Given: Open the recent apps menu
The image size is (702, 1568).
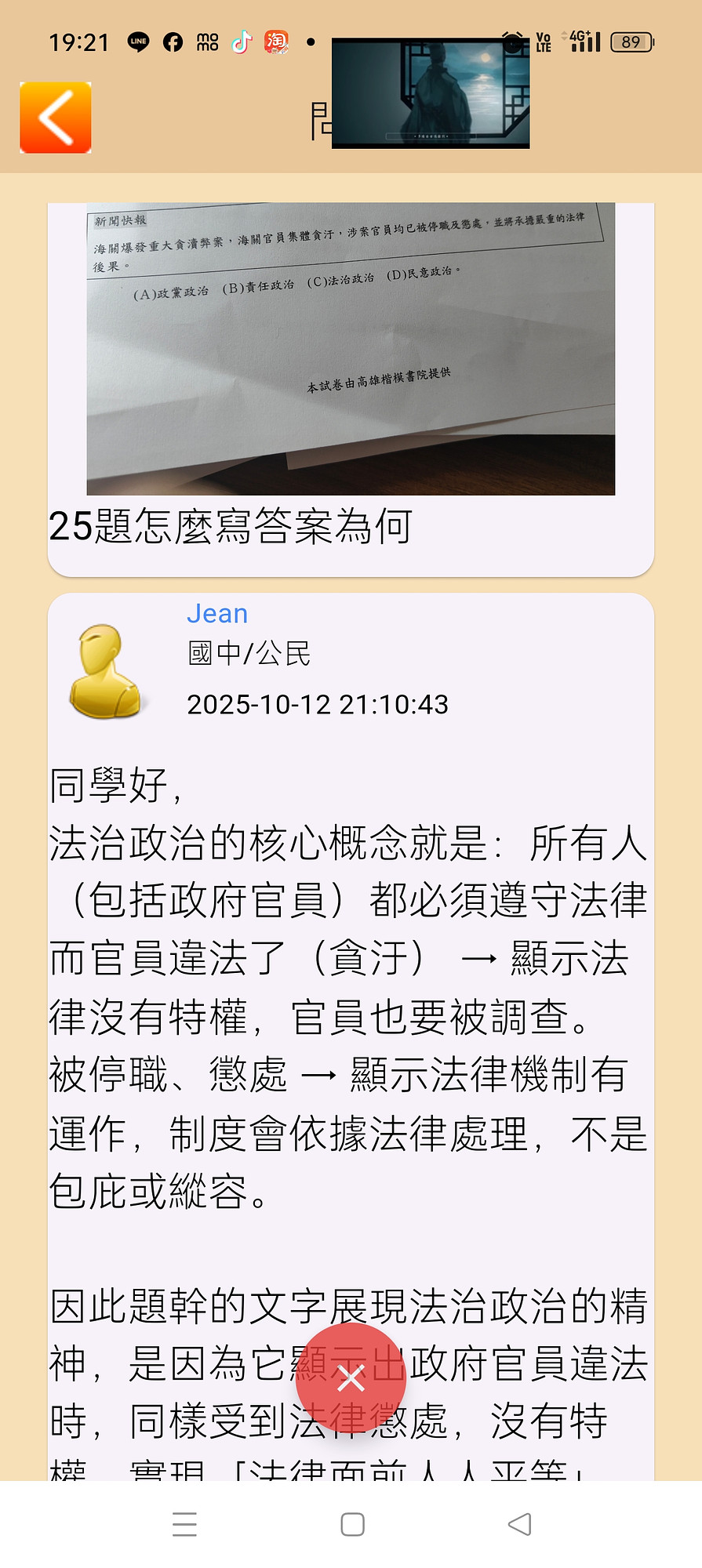Looking at the screenshot, I should tap(184, 1524).
